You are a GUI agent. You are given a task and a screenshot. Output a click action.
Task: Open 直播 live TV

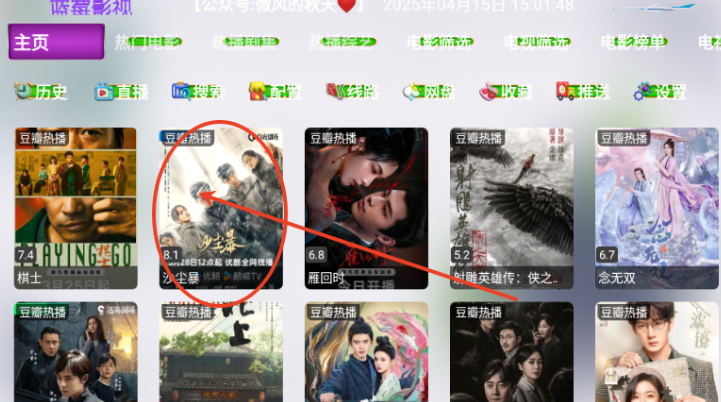(120, 92)
